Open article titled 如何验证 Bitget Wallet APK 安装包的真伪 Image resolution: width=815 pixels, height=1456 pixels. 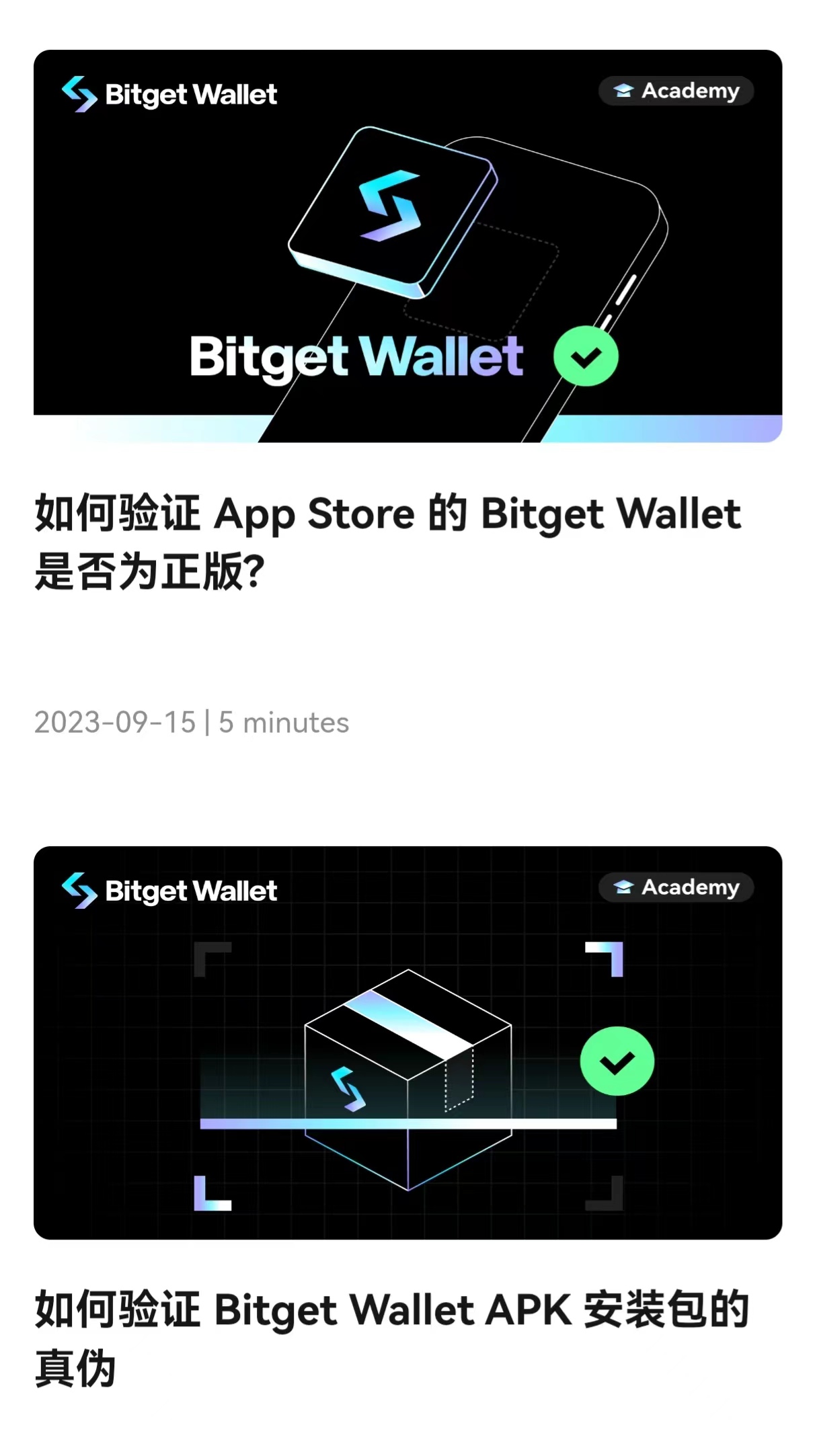point(391,1338)
